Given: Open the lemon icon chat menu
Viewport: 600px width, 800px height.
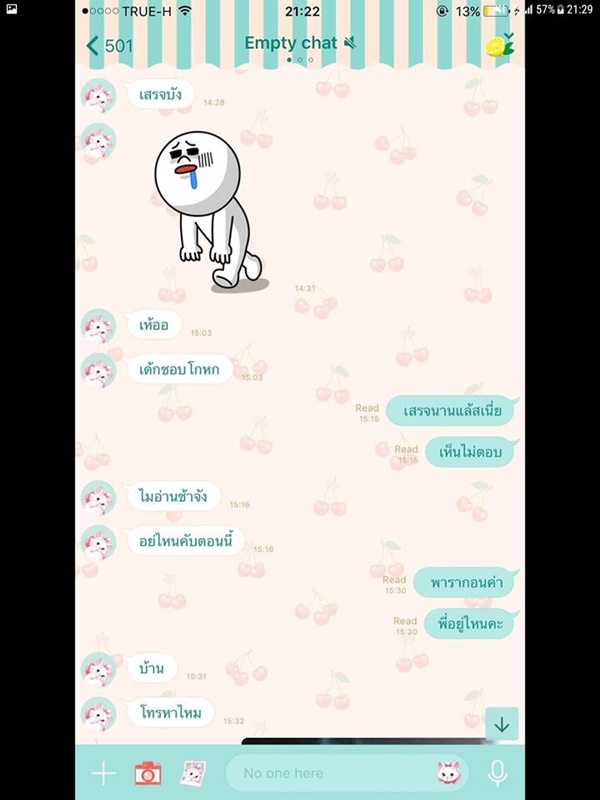Looking at the screenshot, I should tap(499, 45).
